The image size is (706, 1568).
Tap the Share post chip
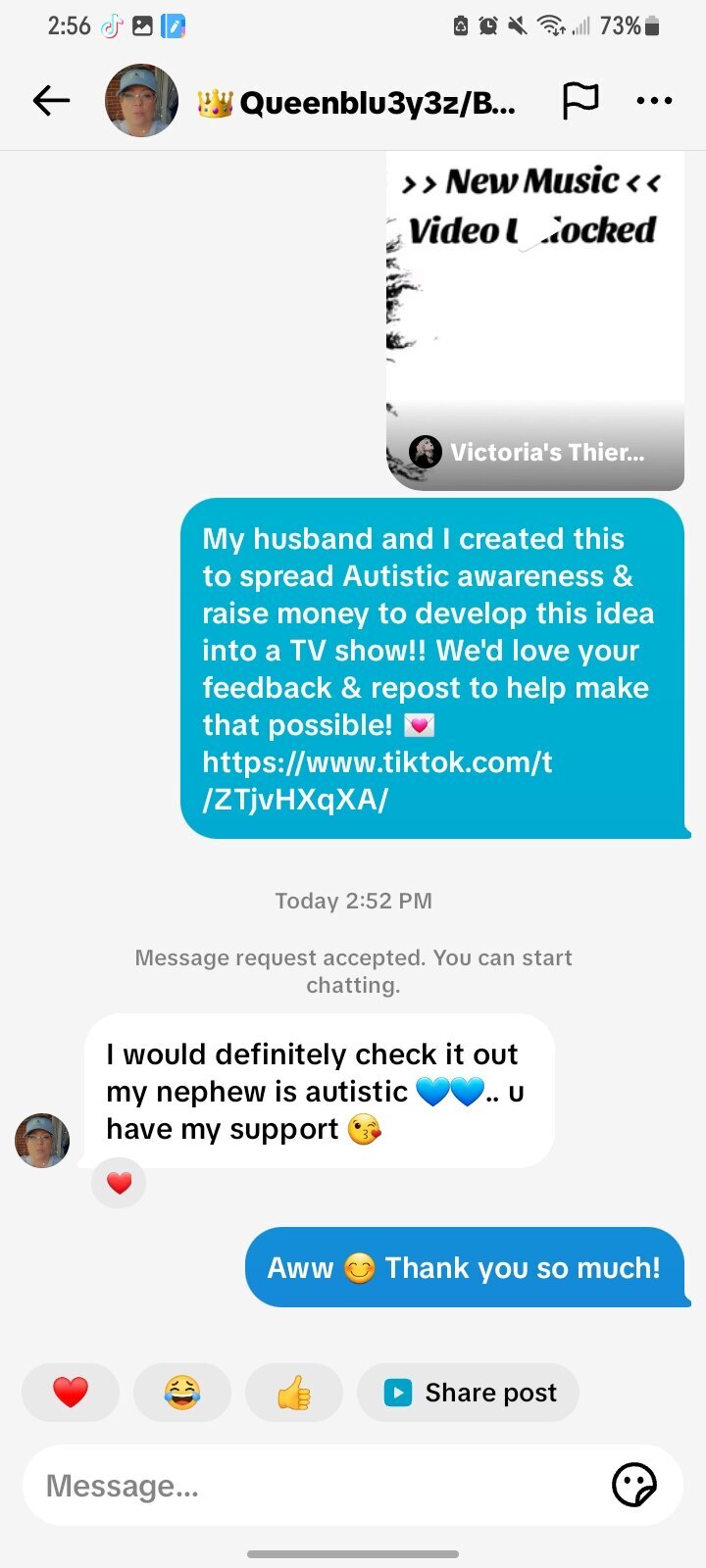[x=469, y=1392]
